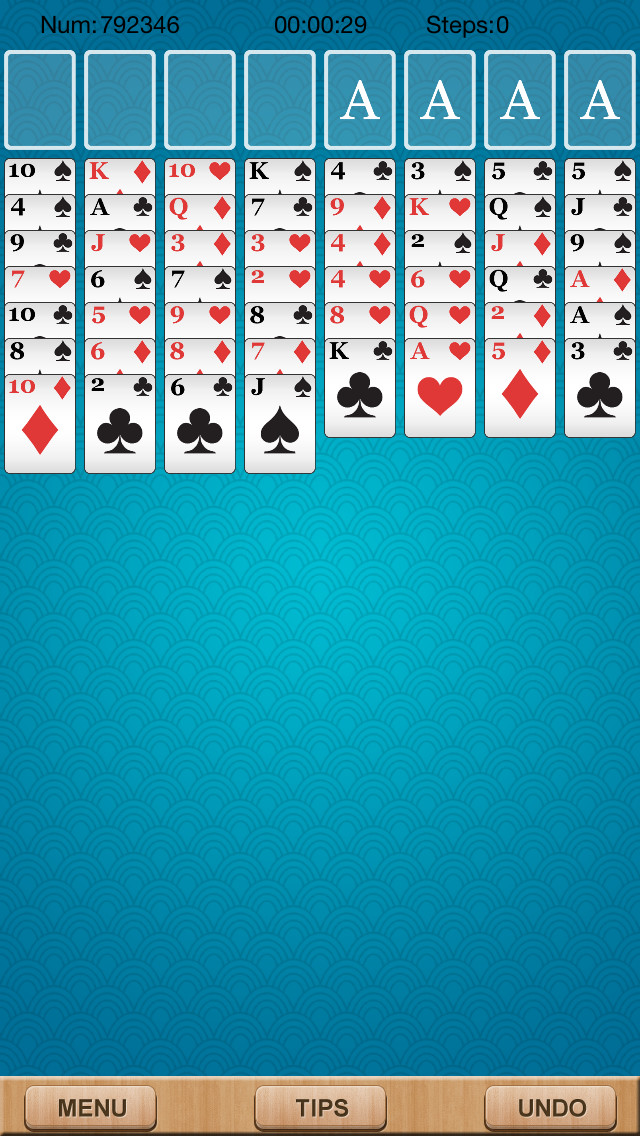
Task: Tap the Ace of hearts card
Action: click(440, 388)
